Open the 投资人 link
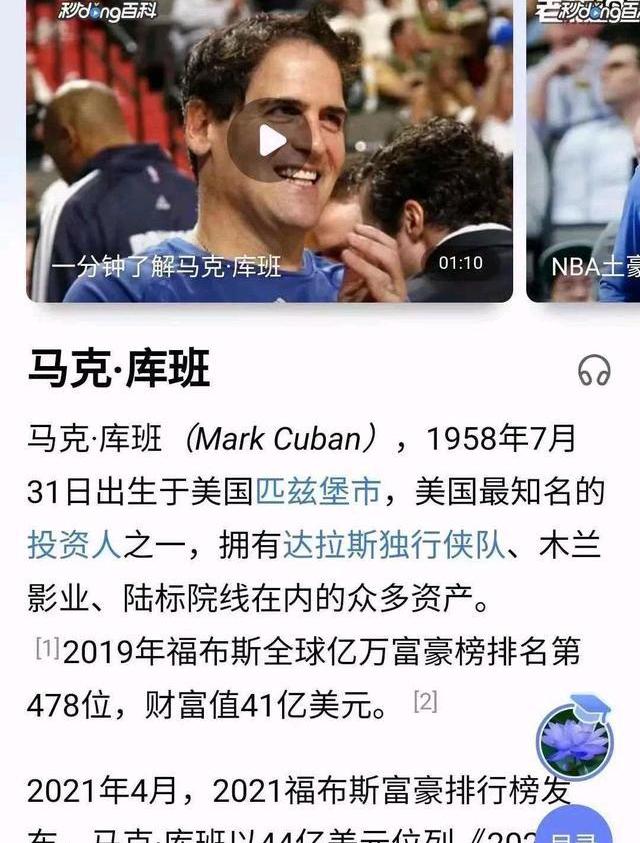This screenshot has width=640, height=843. 74,545
